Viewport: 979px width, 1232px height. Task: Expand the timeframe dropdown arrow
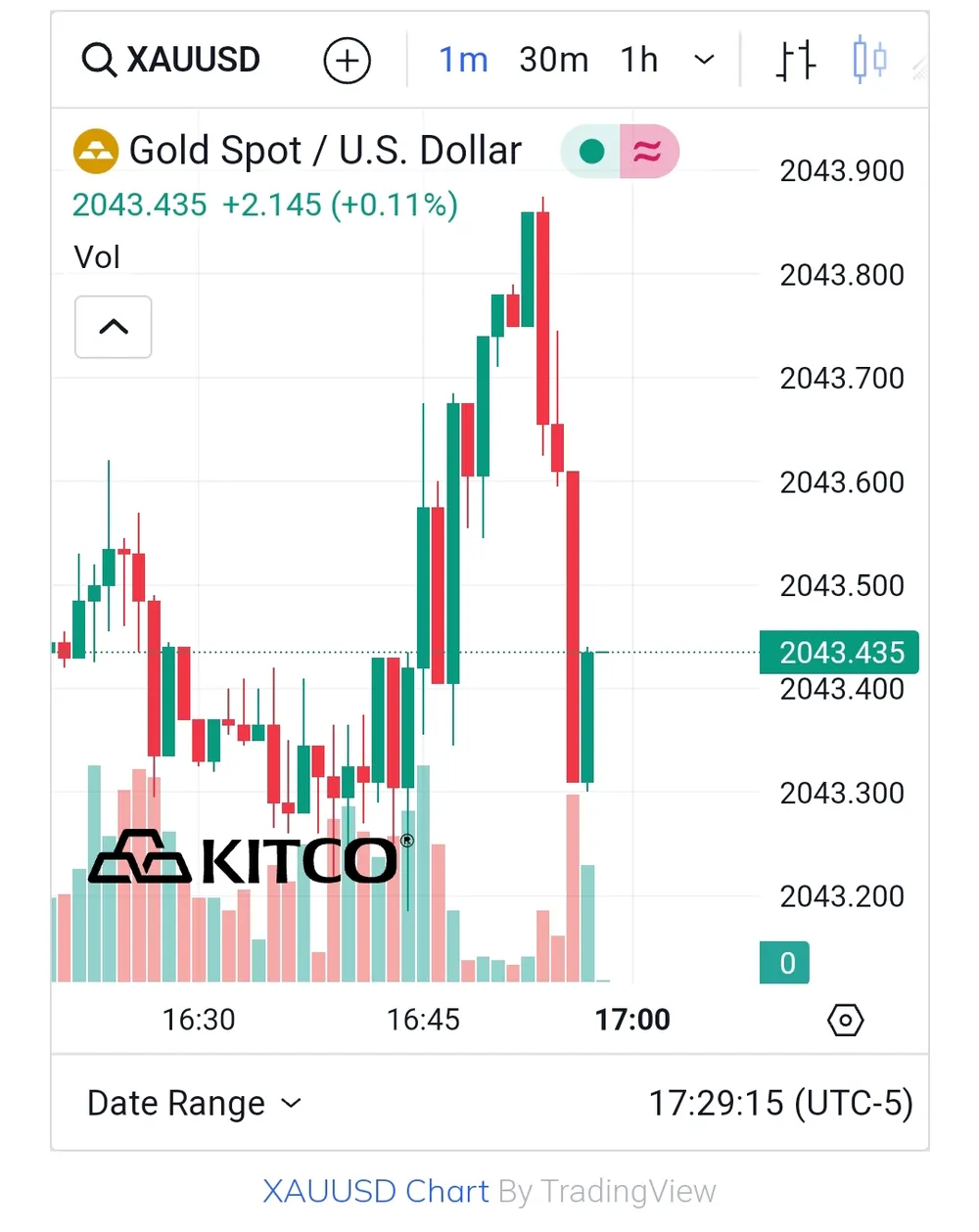pyautogui.click(x=704, y=61)
